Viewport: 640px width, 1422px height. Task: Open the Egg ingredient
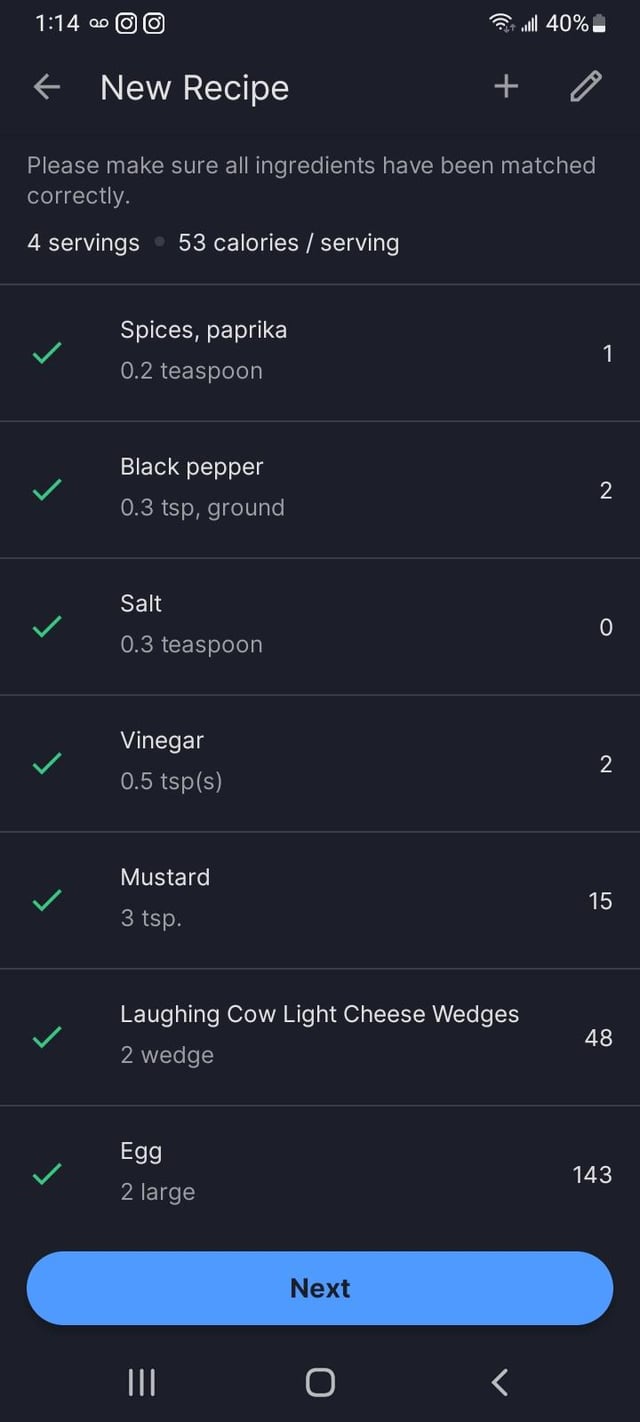click(320, 1174)
